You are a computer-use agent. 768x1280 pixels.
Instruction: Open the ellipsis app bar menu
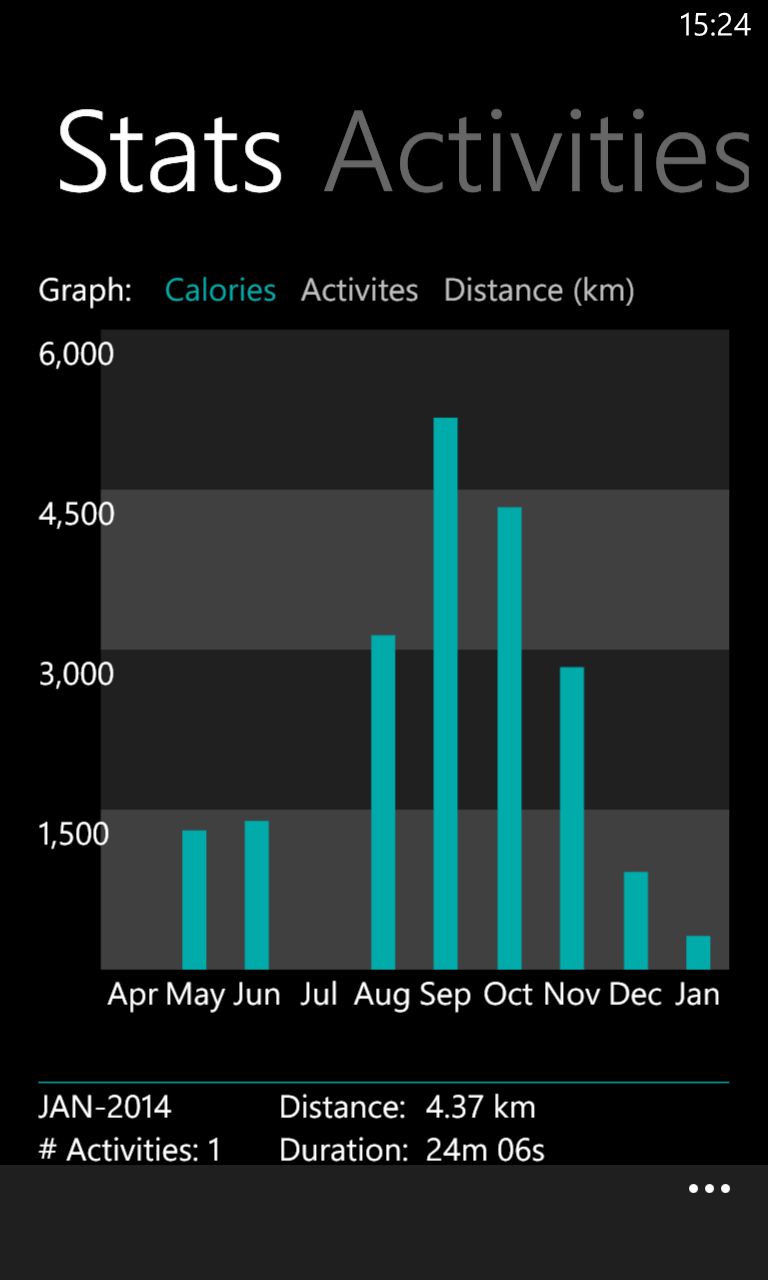708,1188
